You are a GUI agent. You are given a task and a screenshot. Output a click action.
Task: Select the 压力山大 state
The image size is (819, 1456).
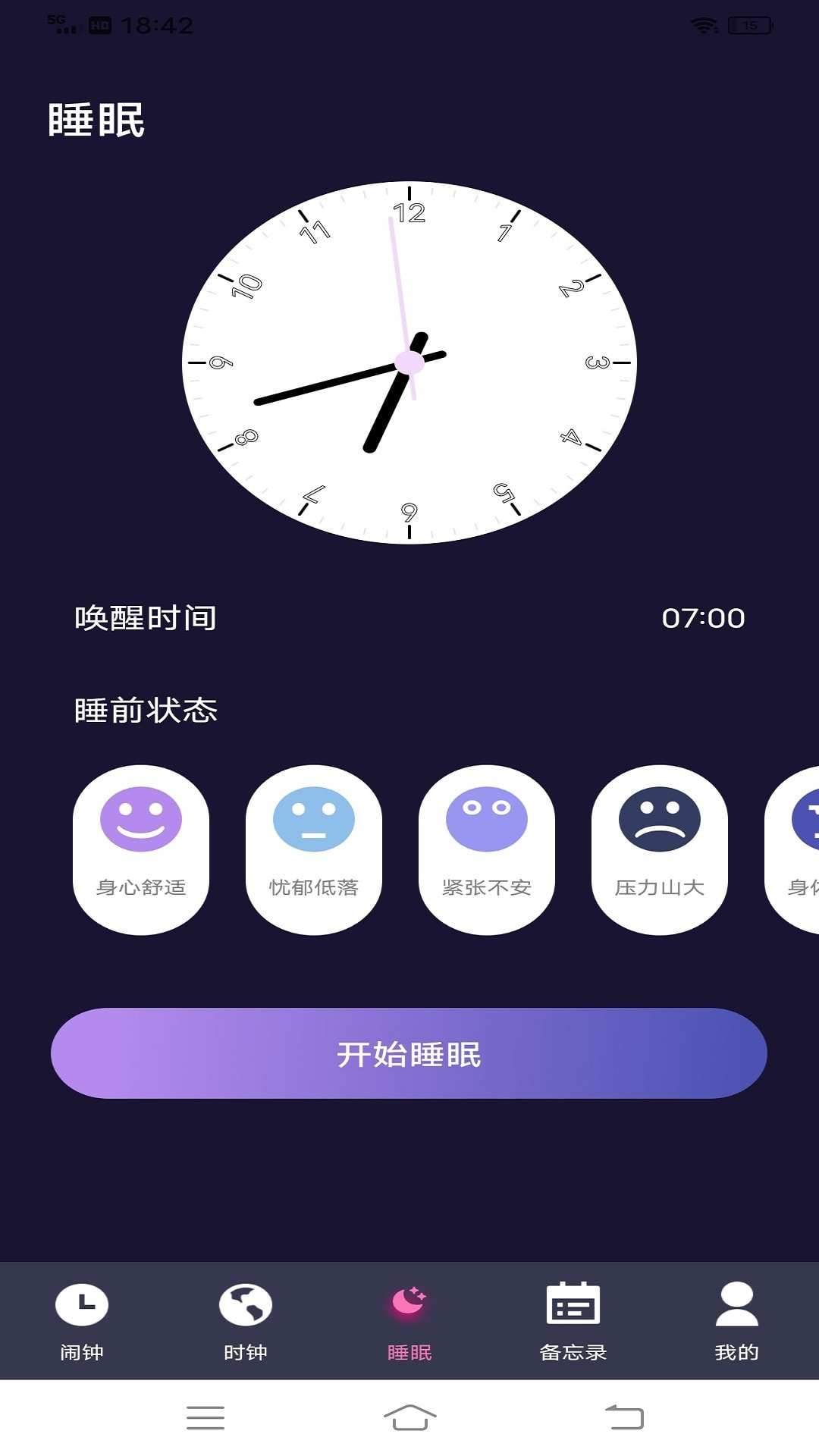pos(660,849)
